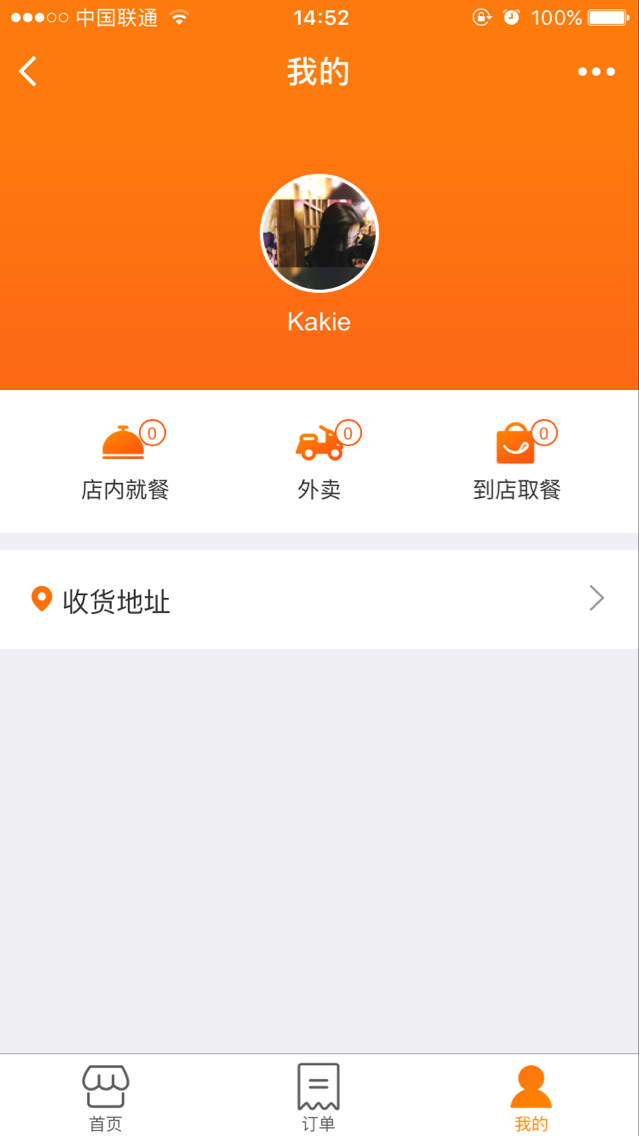Open the three-dot overflow menu

(x=596, y=72)
